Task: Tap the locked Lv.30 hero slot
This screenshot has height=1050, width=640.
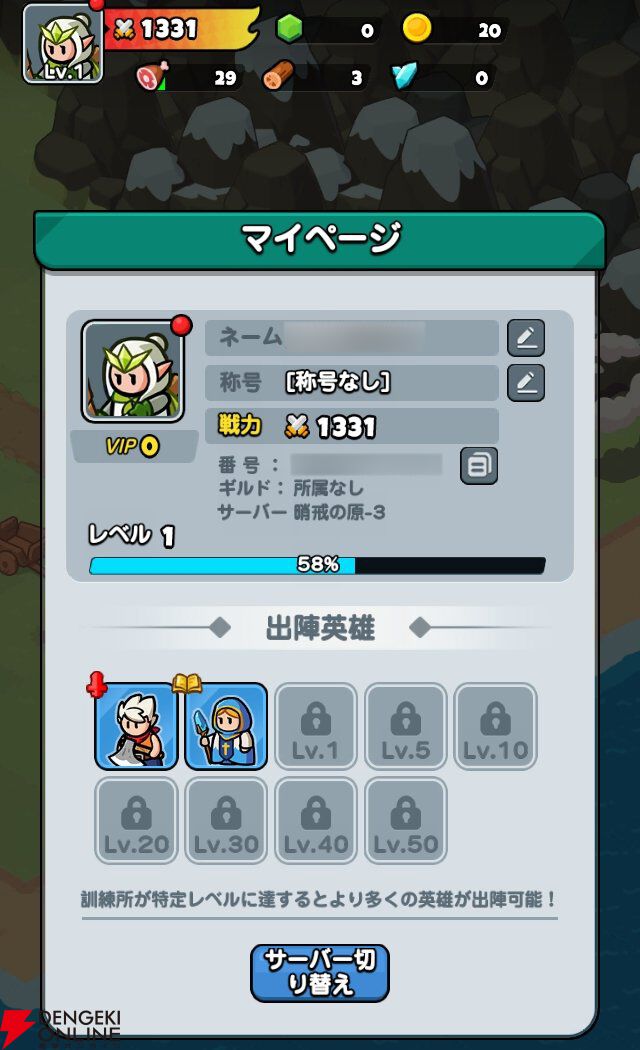Action: coord(226,821)
